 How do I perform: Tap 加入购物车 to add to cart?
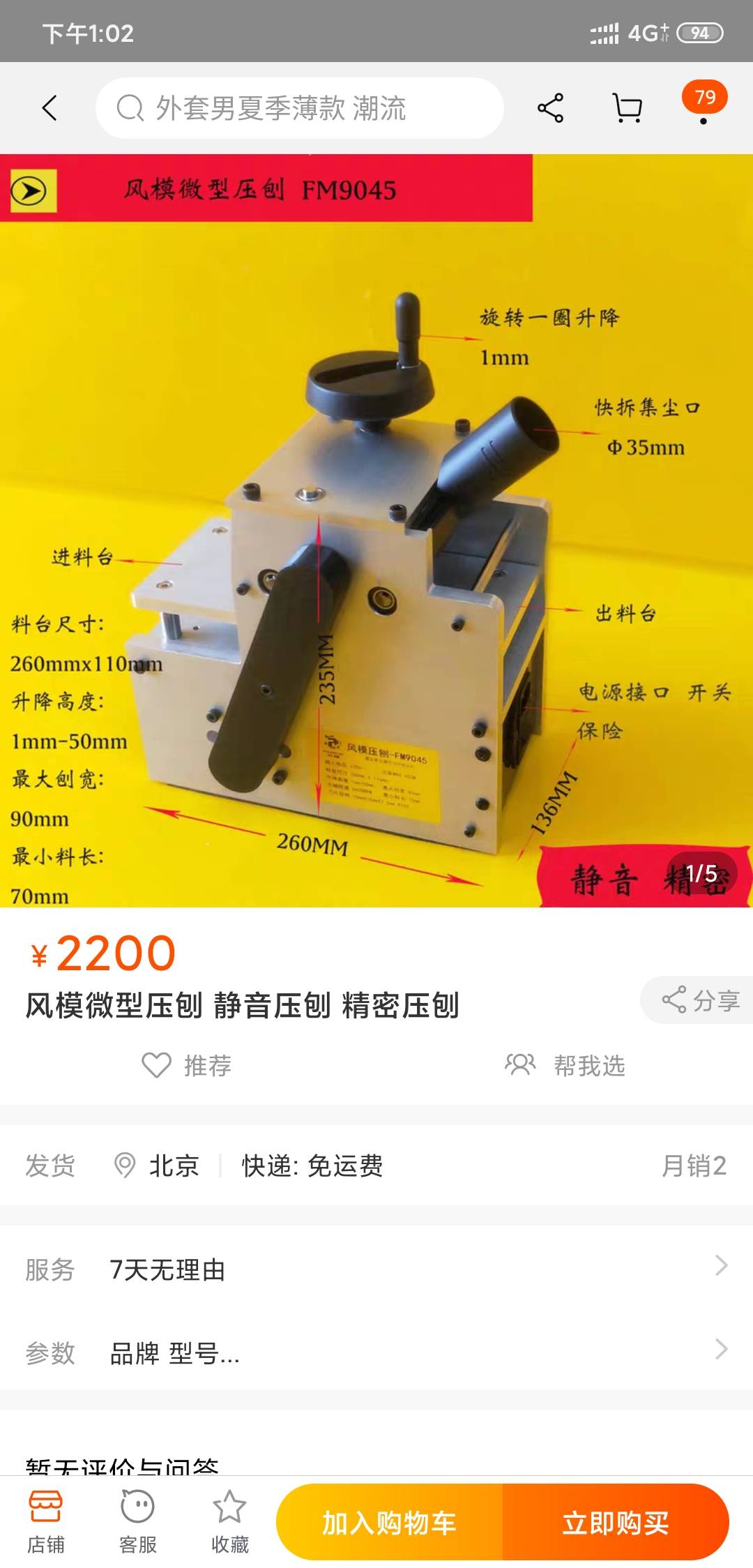tap(389, 1522)
